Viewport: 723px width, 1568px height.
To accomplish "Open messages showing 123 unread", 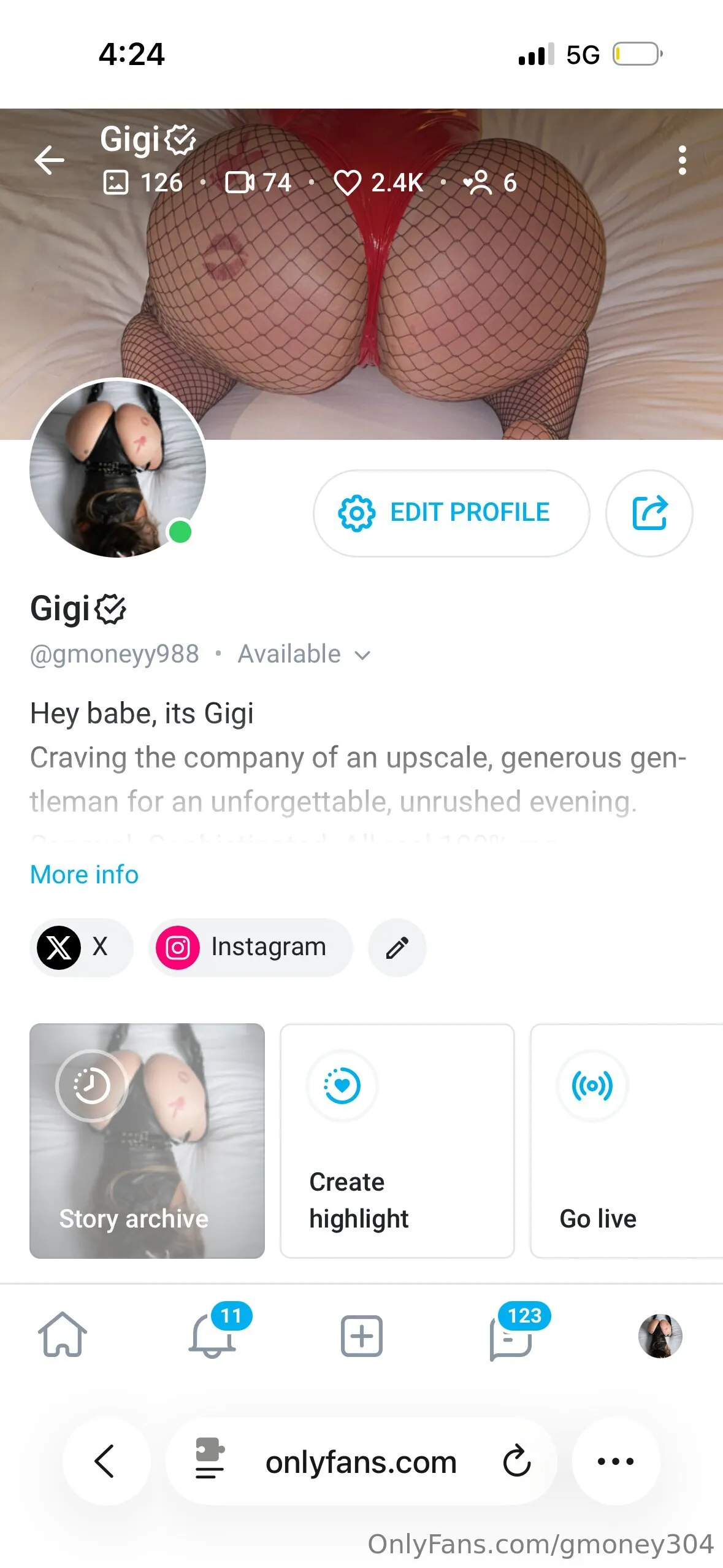I will pos(511,1335).
